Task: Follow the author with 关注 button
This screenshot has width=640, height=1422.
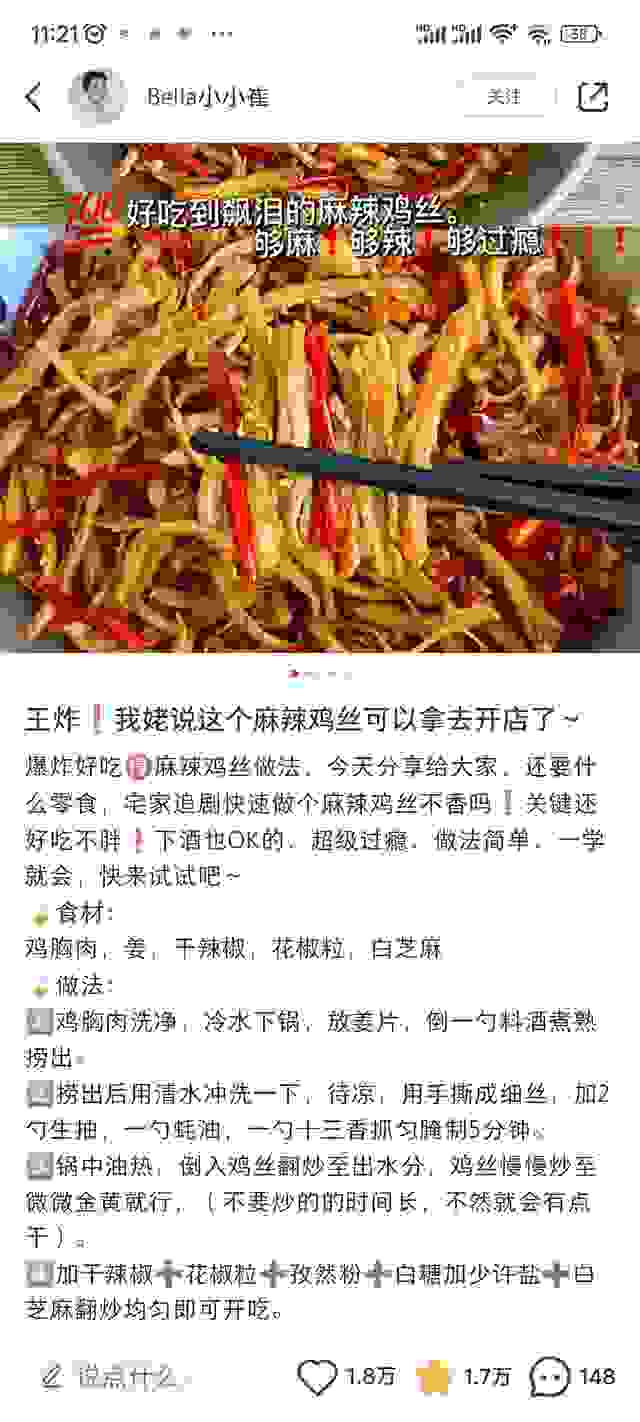Action: click(503, 97)
